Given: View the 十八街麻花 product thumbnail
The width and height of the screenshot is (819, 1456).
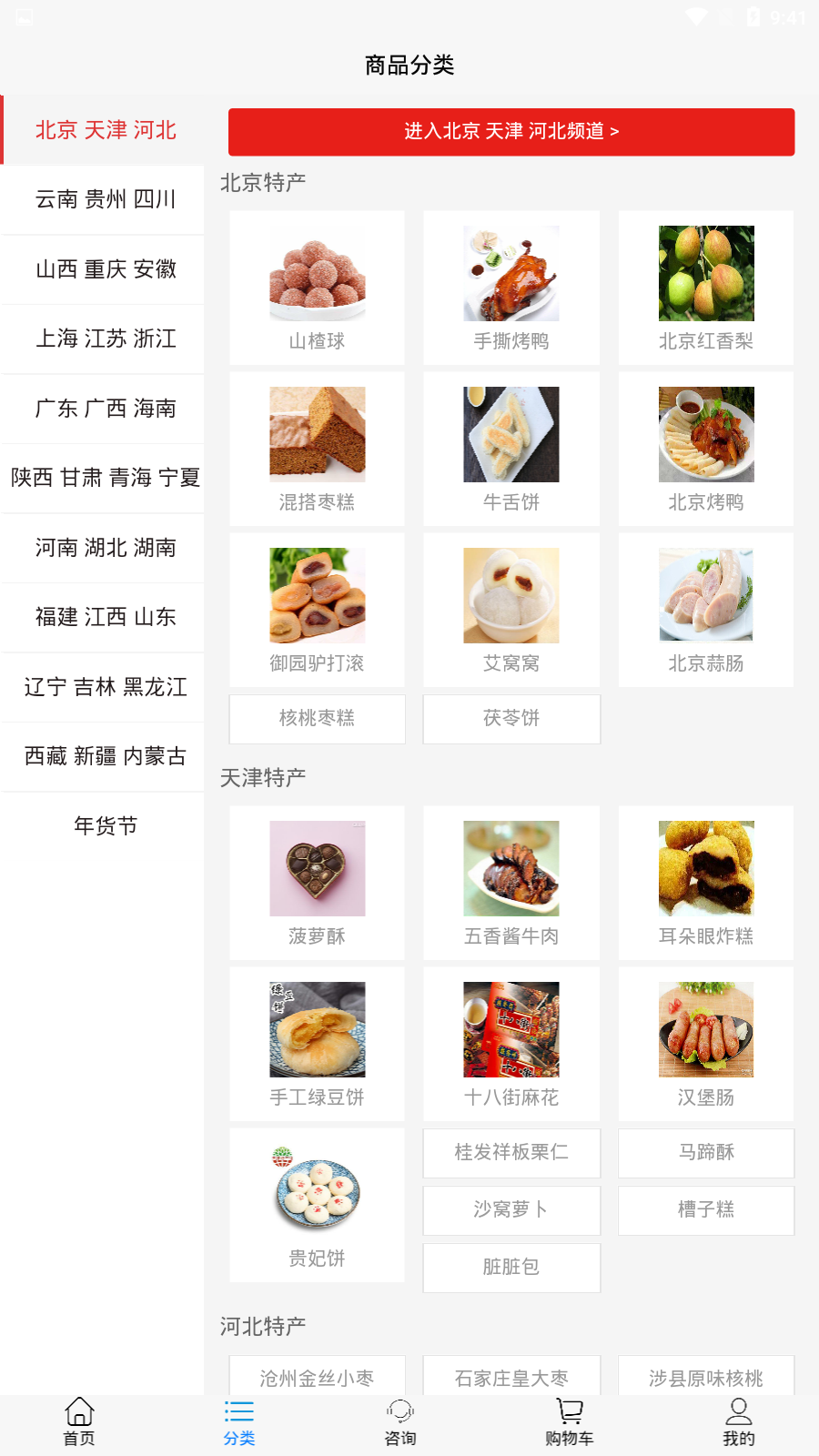Looking at the screenshot, I should pos(511,1029).
